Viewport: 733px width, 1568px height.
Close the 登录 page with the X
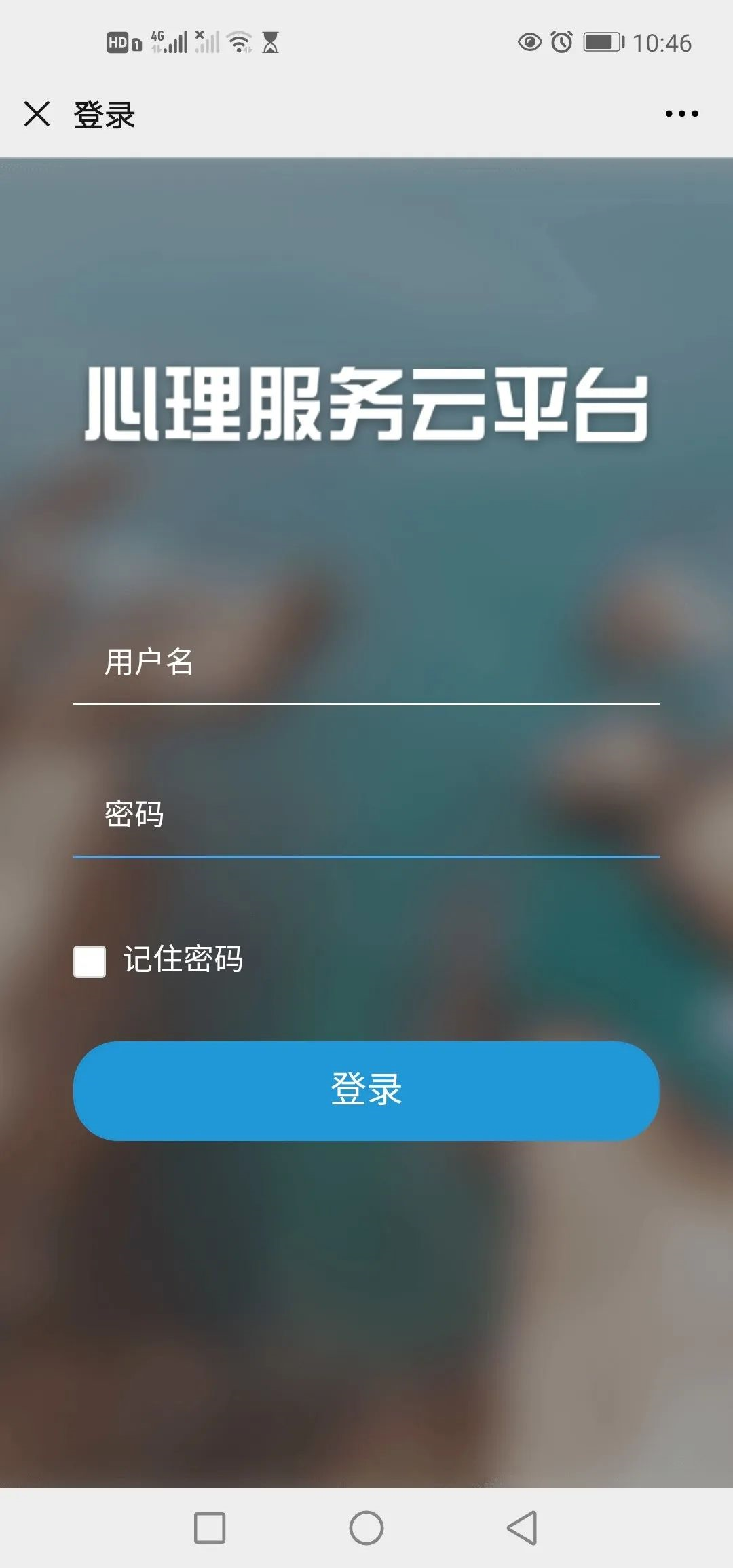(x=37, y=113)
